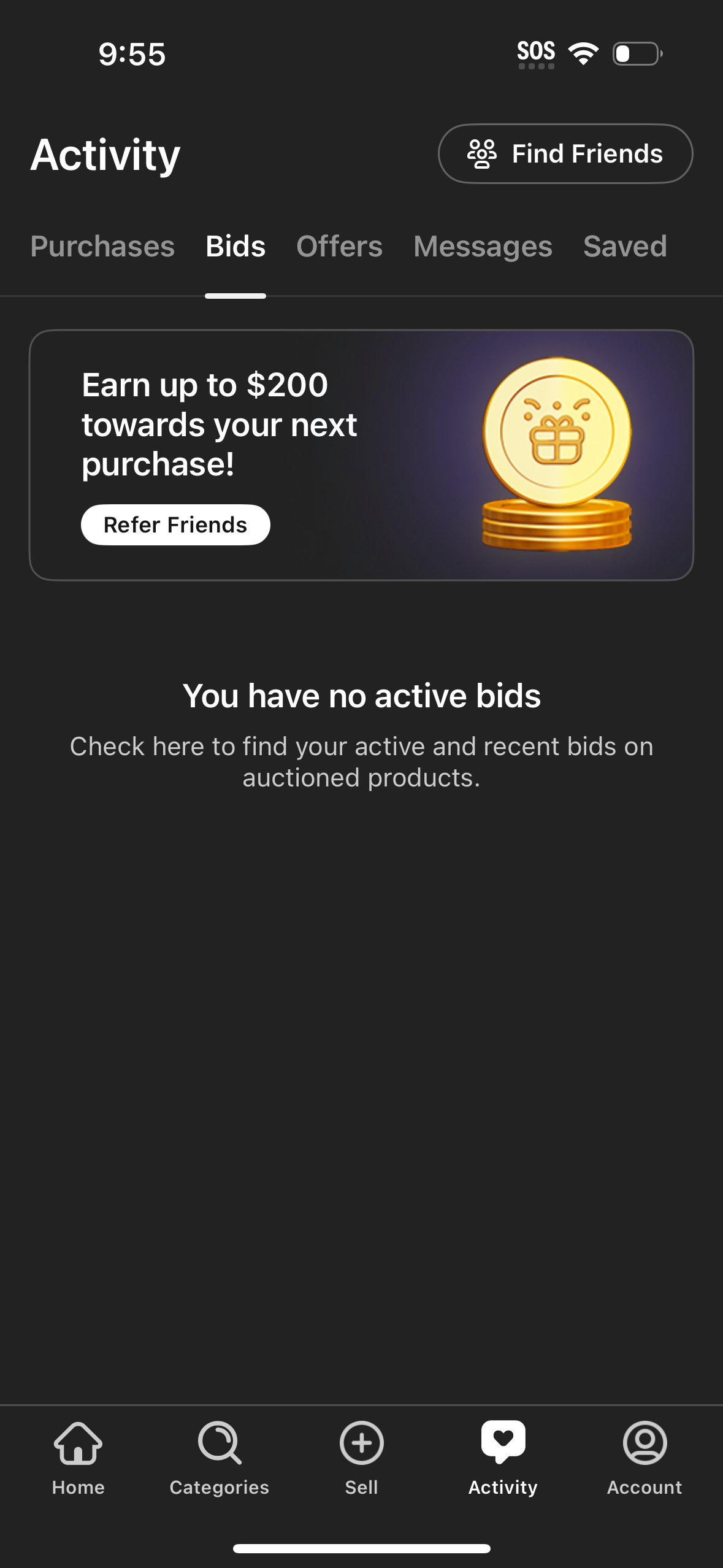723x1568 pixels.
Task: Tap the battery indicator
Action: 635,54
